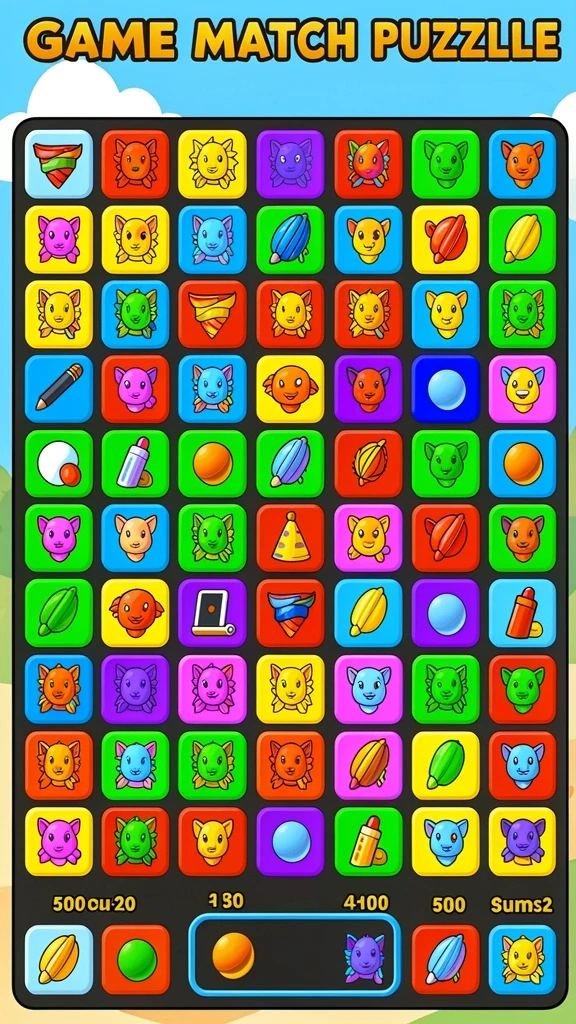576x1024 pixels.
Task: Use the booster under the Sums2 label
Action: point(522,959)
